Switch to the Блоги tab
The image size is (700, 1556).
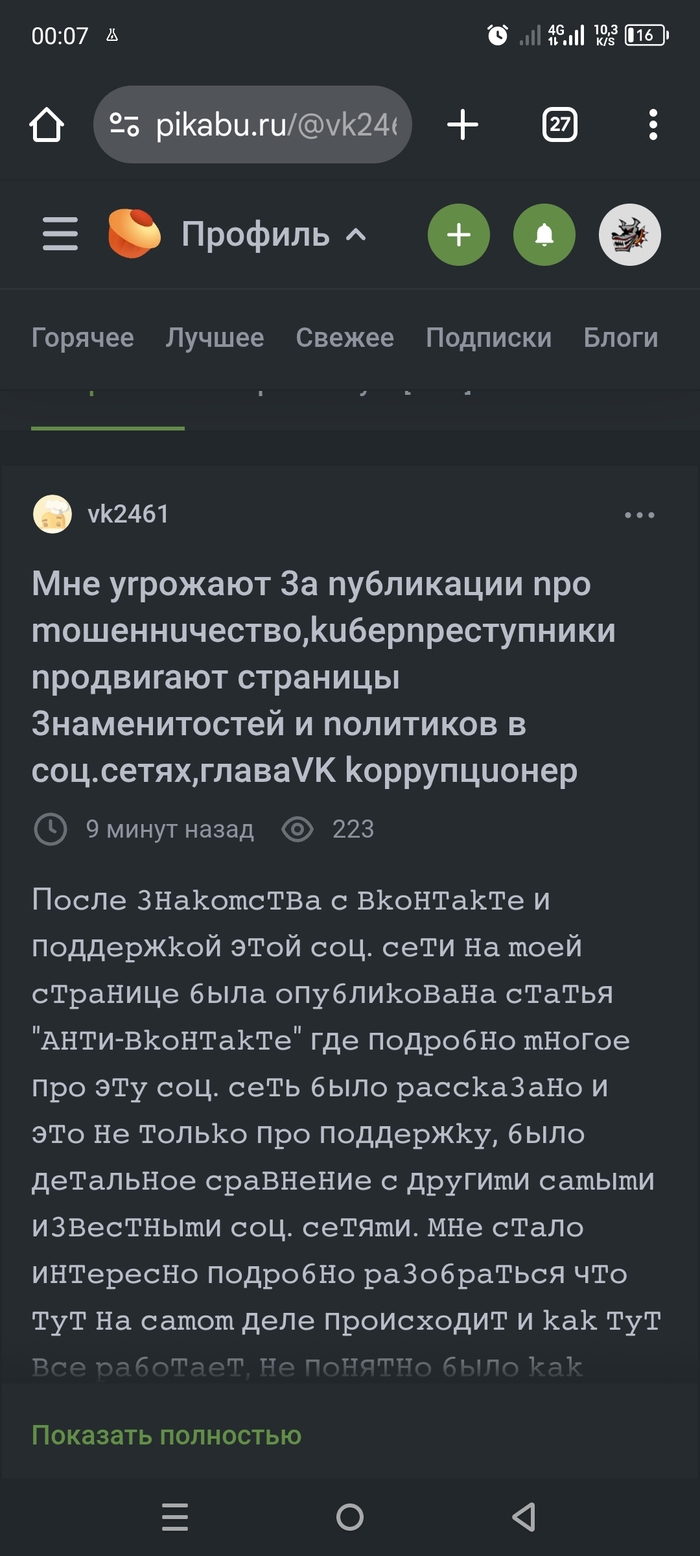click(620, 338)
